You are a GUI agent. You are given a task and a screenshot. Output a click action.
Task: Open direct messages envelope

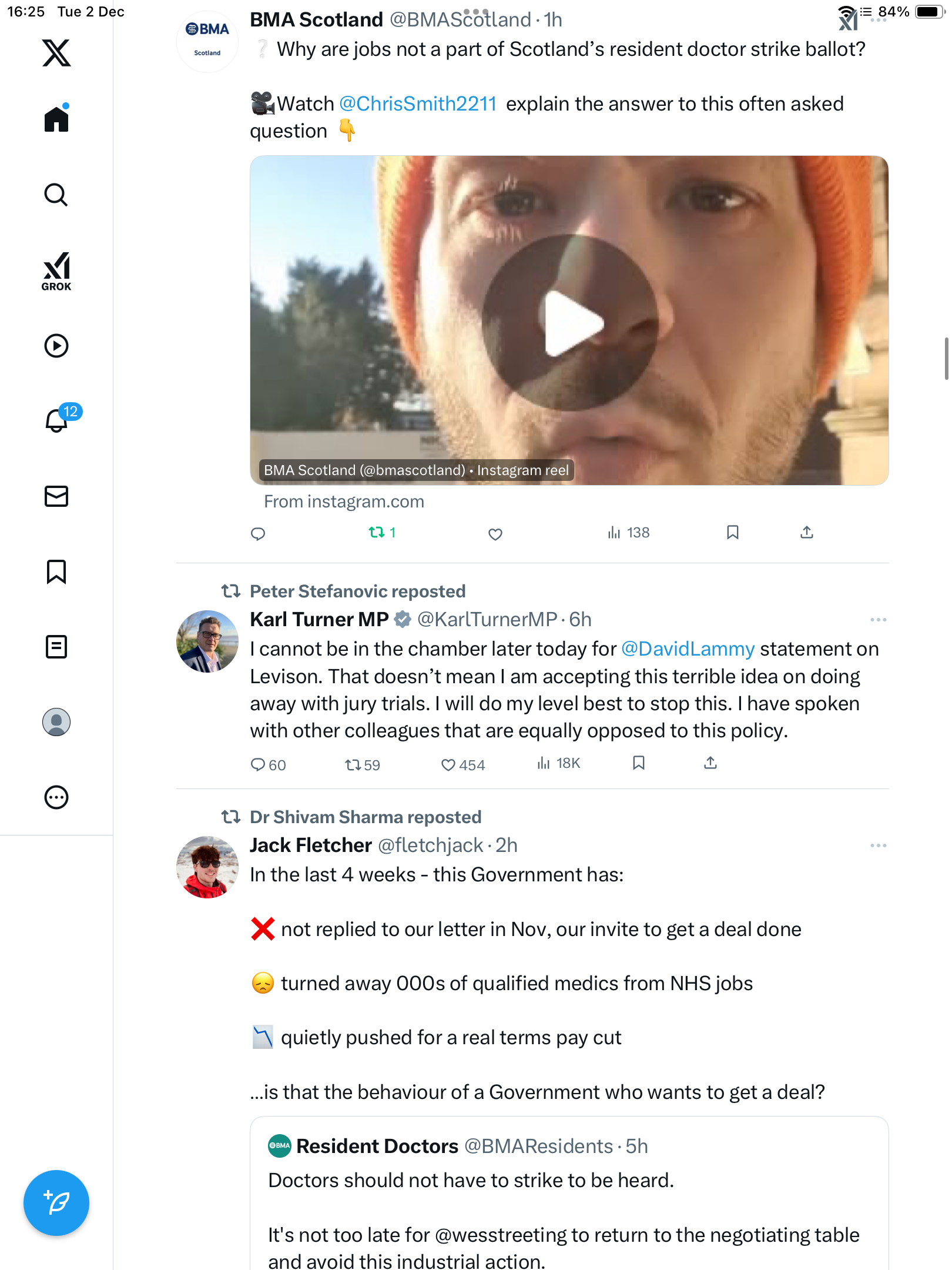56,496
